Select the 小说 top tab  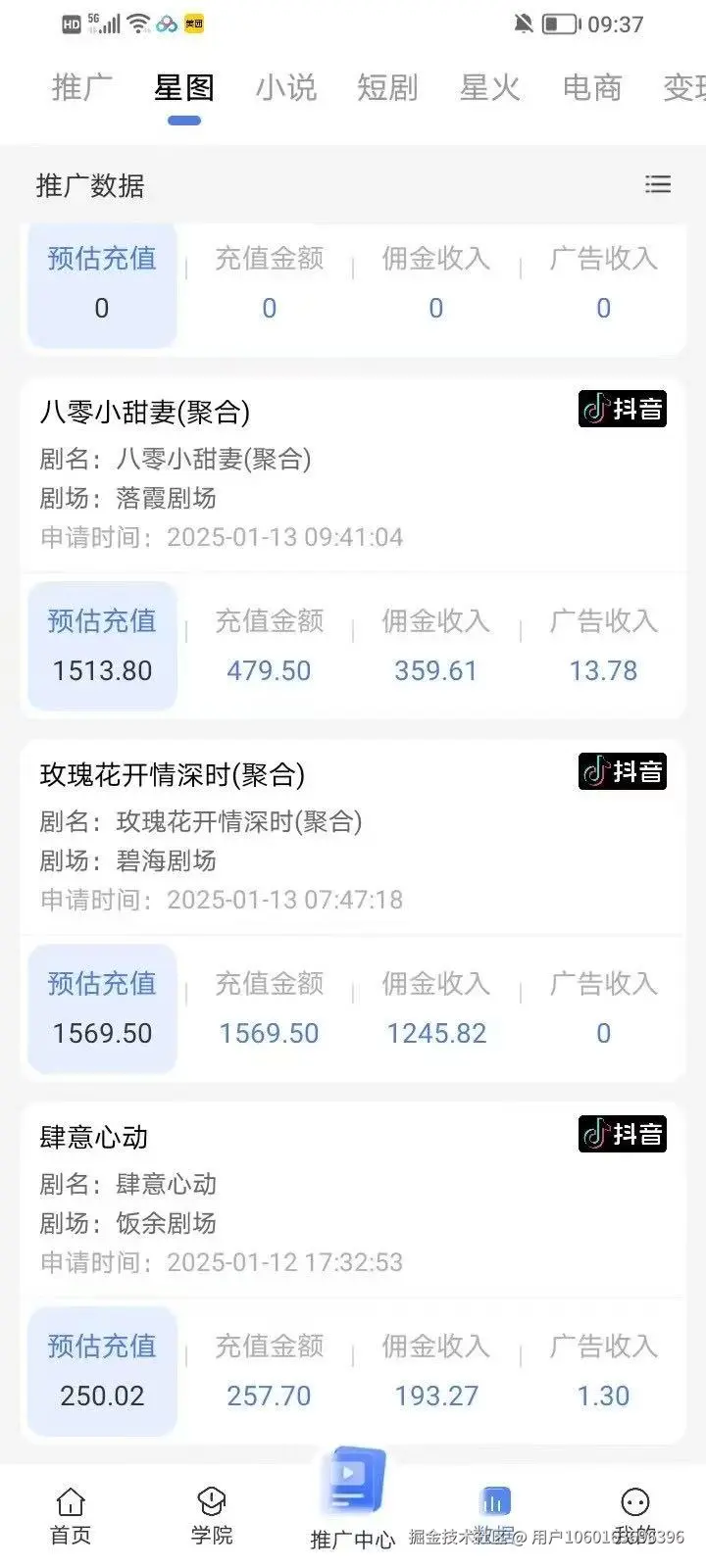(285, 88)
